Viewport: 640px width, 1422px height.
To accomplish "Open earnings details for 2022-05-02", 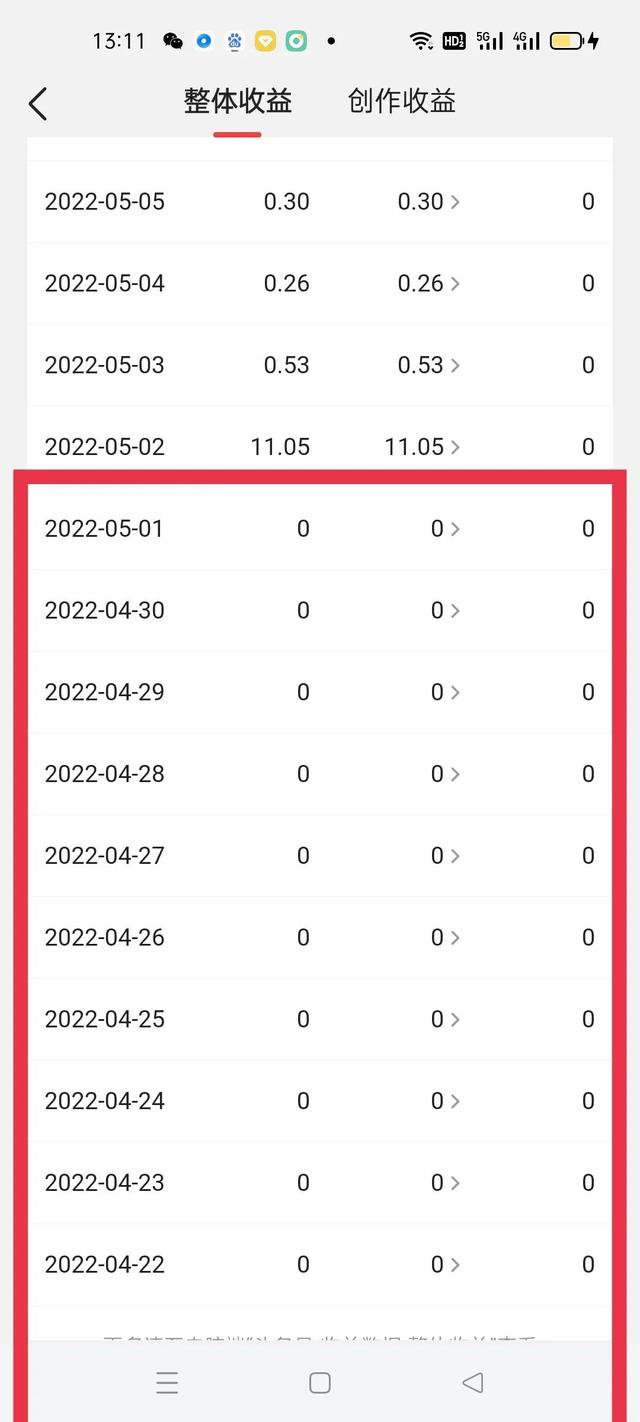I will click(x=423, y=447).
